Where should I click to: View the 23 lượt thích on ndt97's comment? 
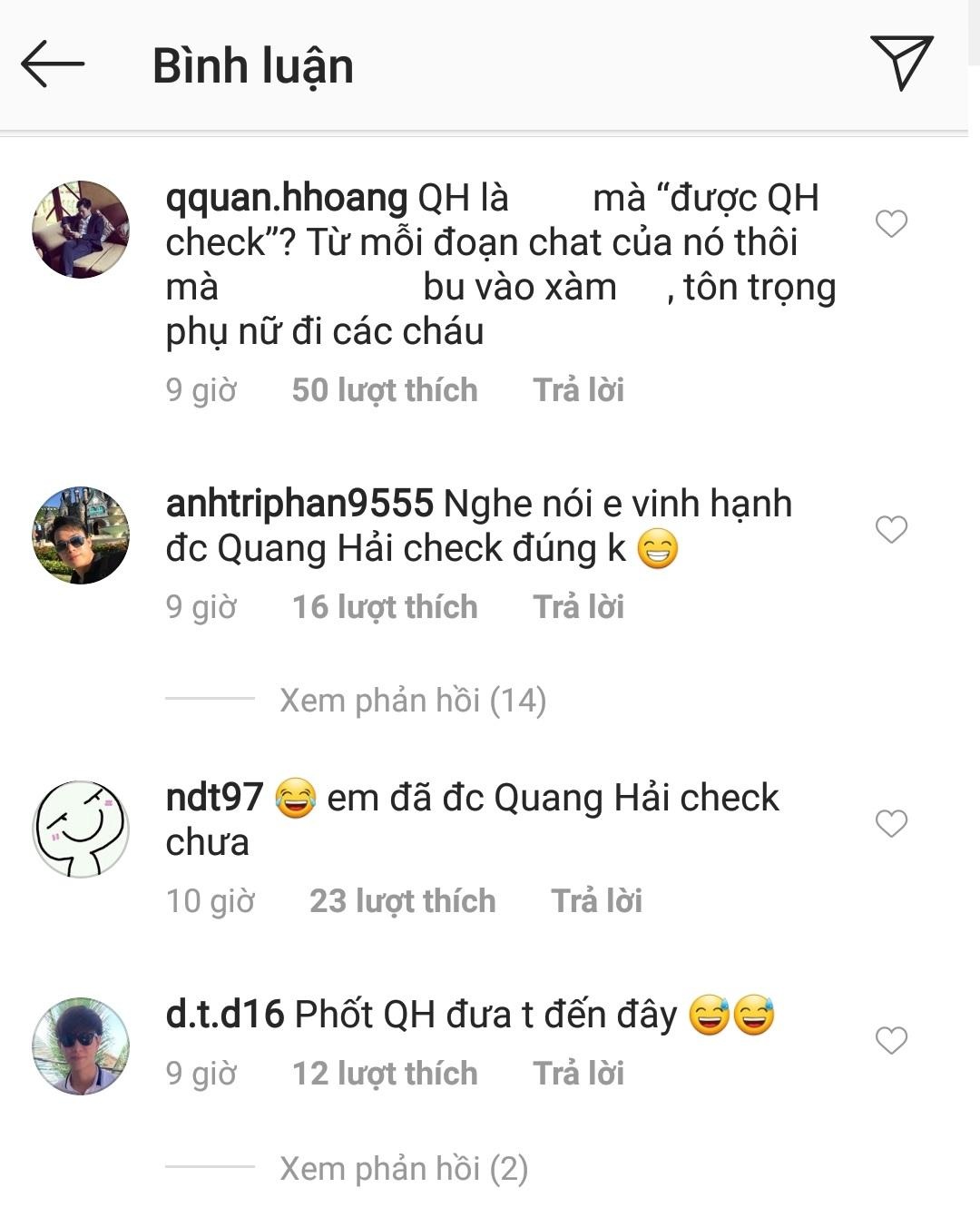[x=402, y=901]
